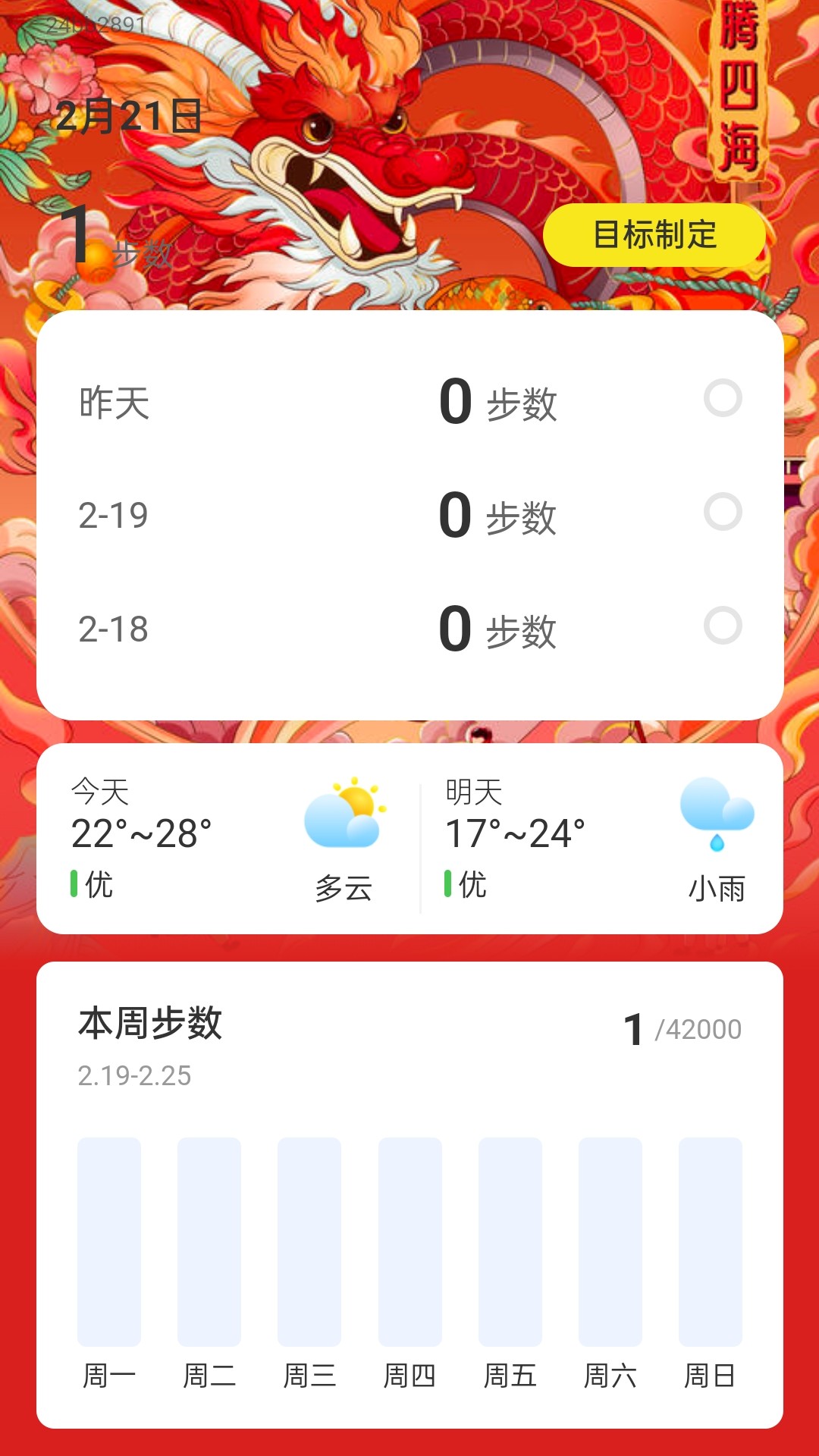Viewport: 819px width, 1456px height.
Task: Click tomorrow's green air quality indicator
Action: pyautogui.click(x=447, y=883)
